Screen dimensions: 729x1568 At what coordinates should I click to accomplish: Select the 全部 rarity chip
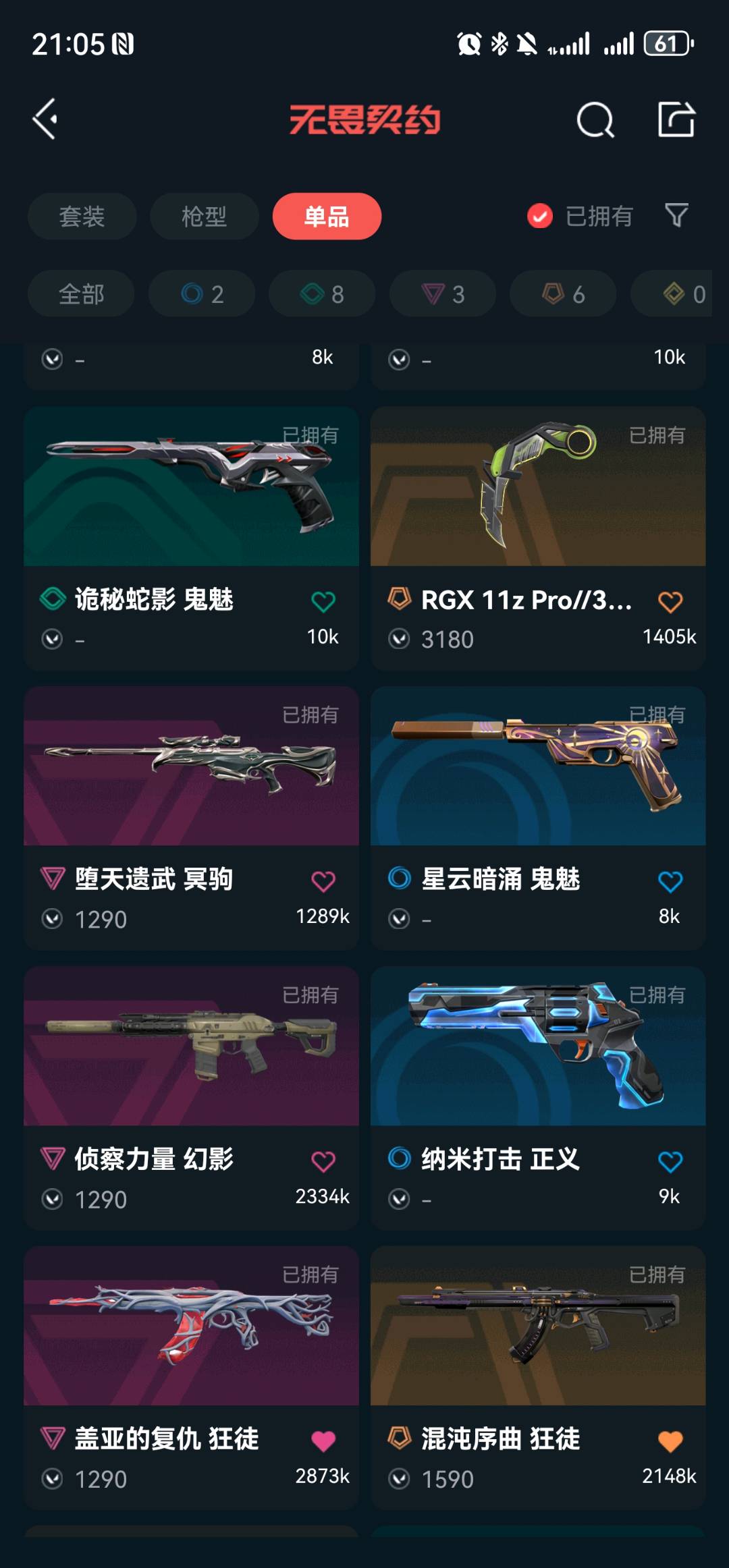(x=81, y=294)
